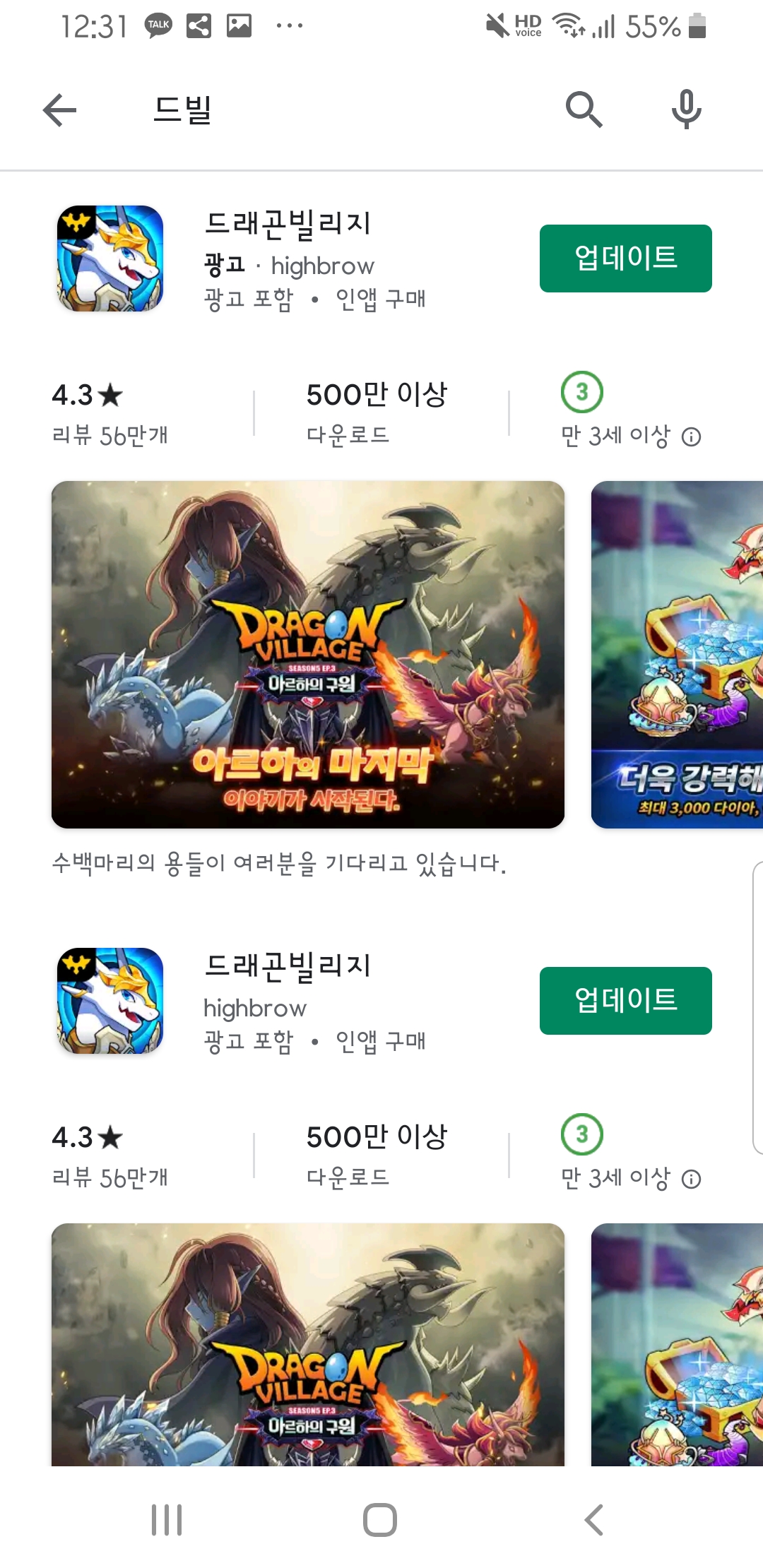Open recent apps from navigation bar
Viewport: 763px width, 1568px height.
pyautogui.click(x=167, y=1519)
